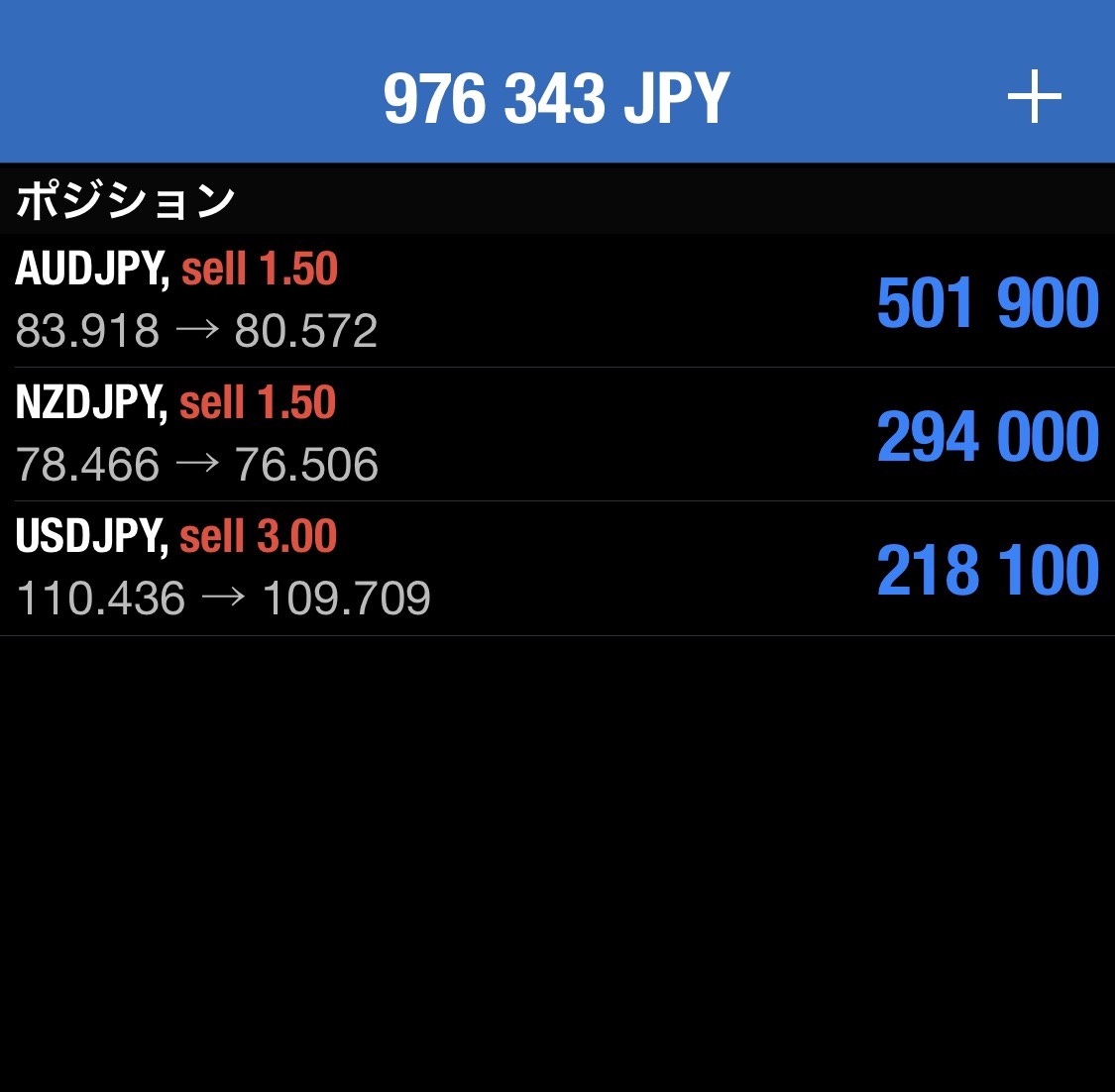Tap the plus icon to add a new order
The height and width of the screenshot is (1092, 1115).
tap(1034, 97)
